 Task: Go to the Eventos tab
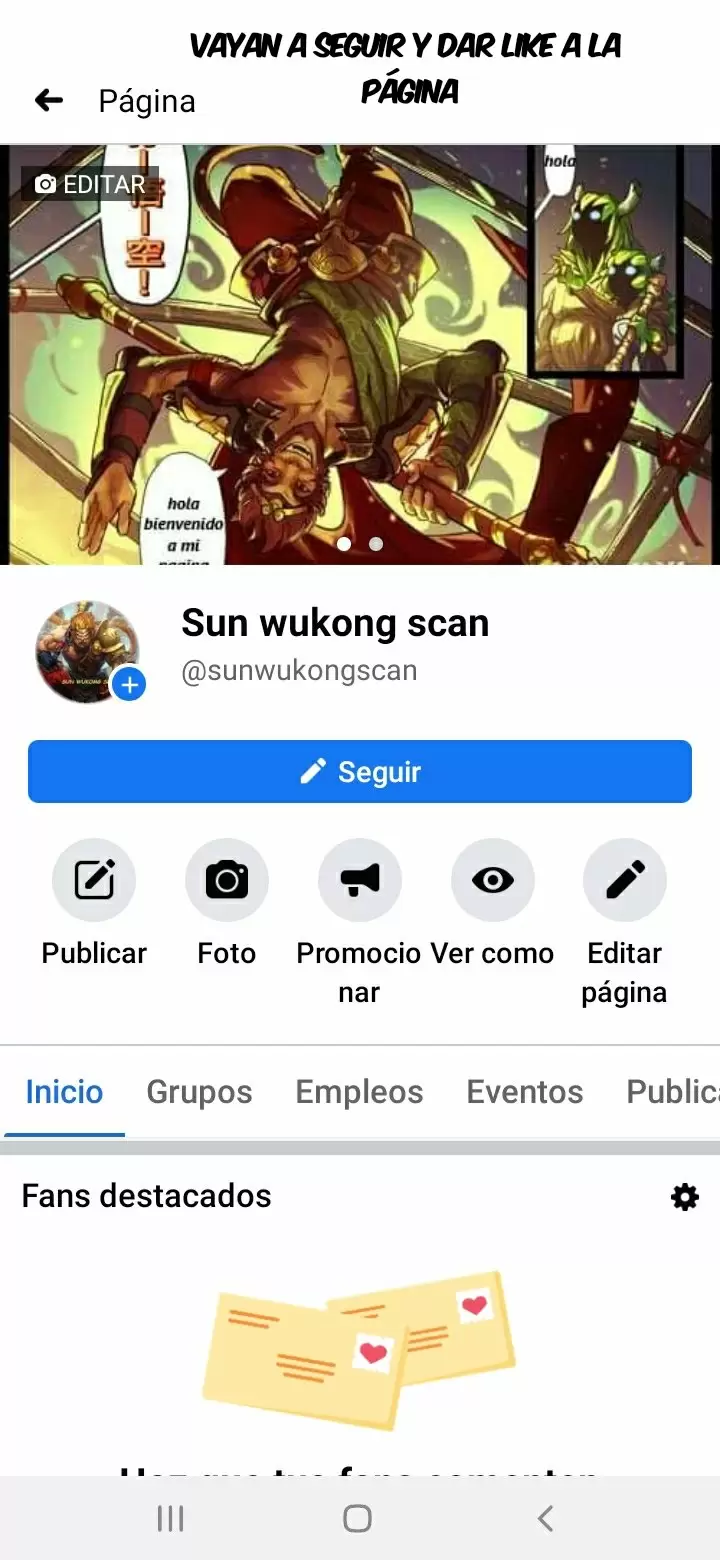[524, 1092]
